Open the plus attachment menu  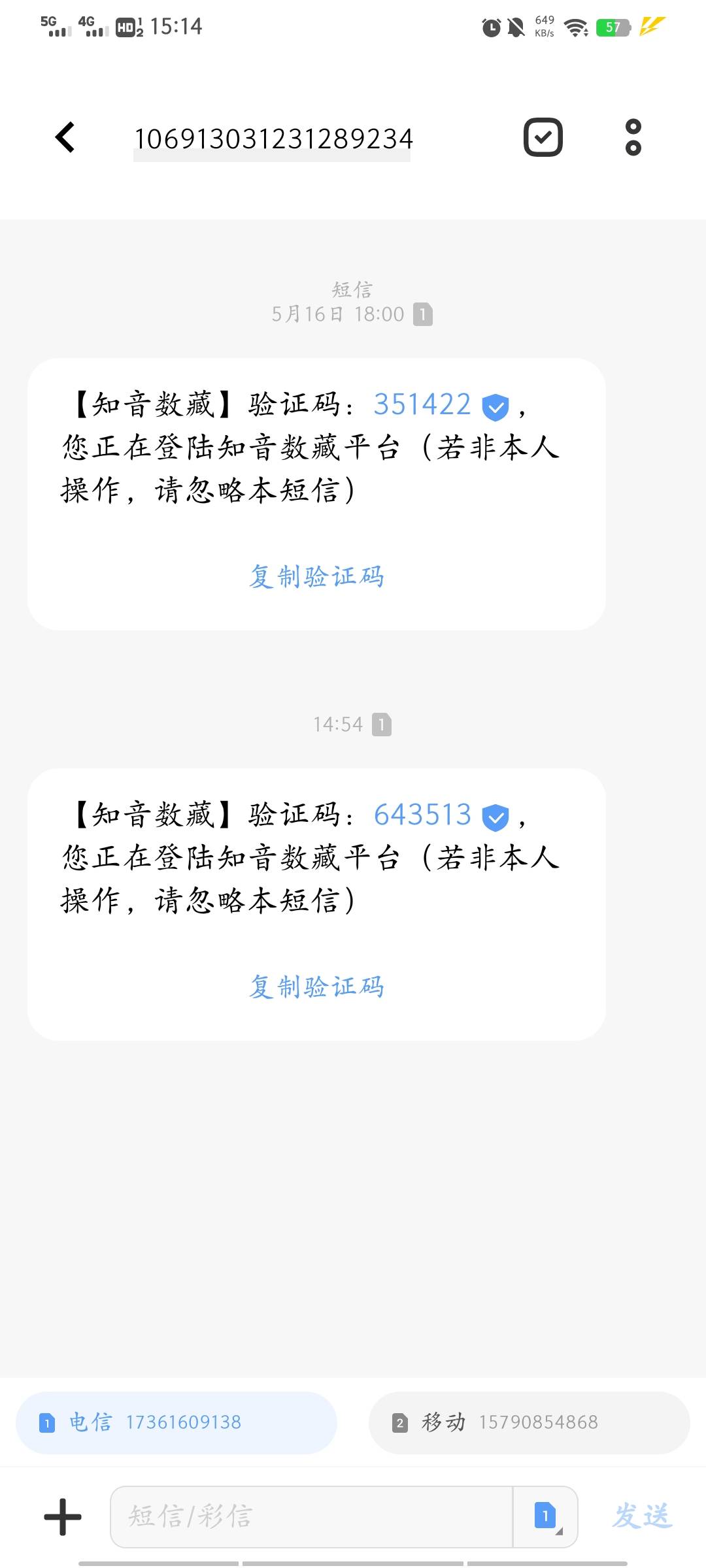(63, 1516)
